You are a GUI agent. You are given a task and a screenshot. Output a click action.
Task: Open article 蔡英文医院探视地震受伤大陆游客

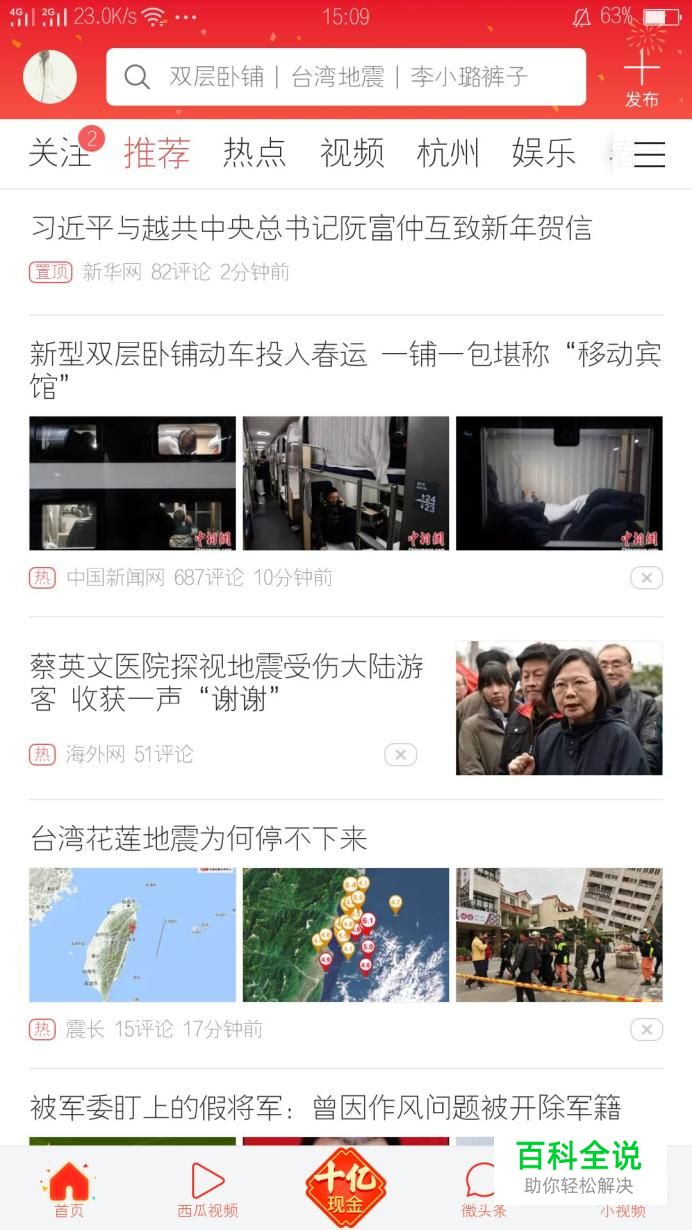(x=227, y=682)
